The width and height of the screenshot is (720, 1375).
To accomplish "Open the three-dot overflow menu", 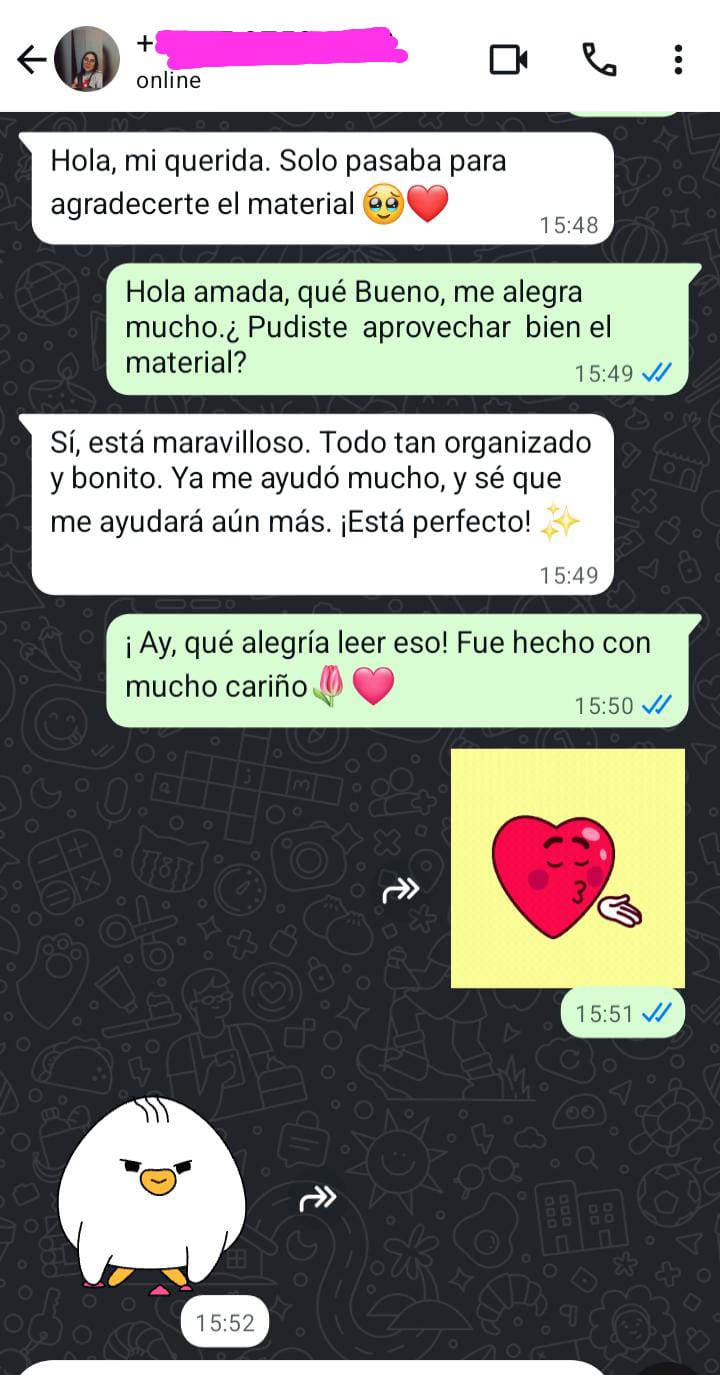I will [679, 60].
